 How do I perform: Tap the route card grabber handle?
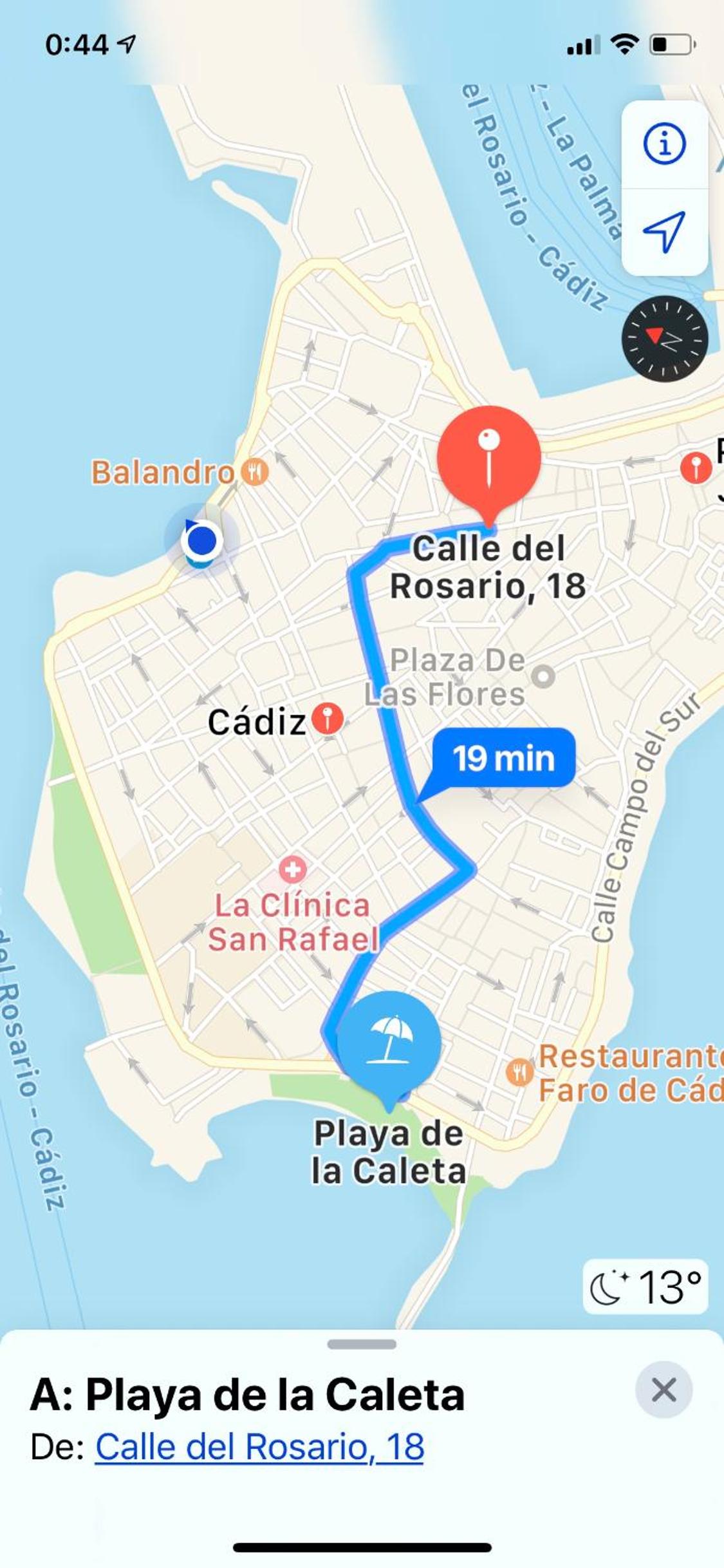[x=362, y=1345]
